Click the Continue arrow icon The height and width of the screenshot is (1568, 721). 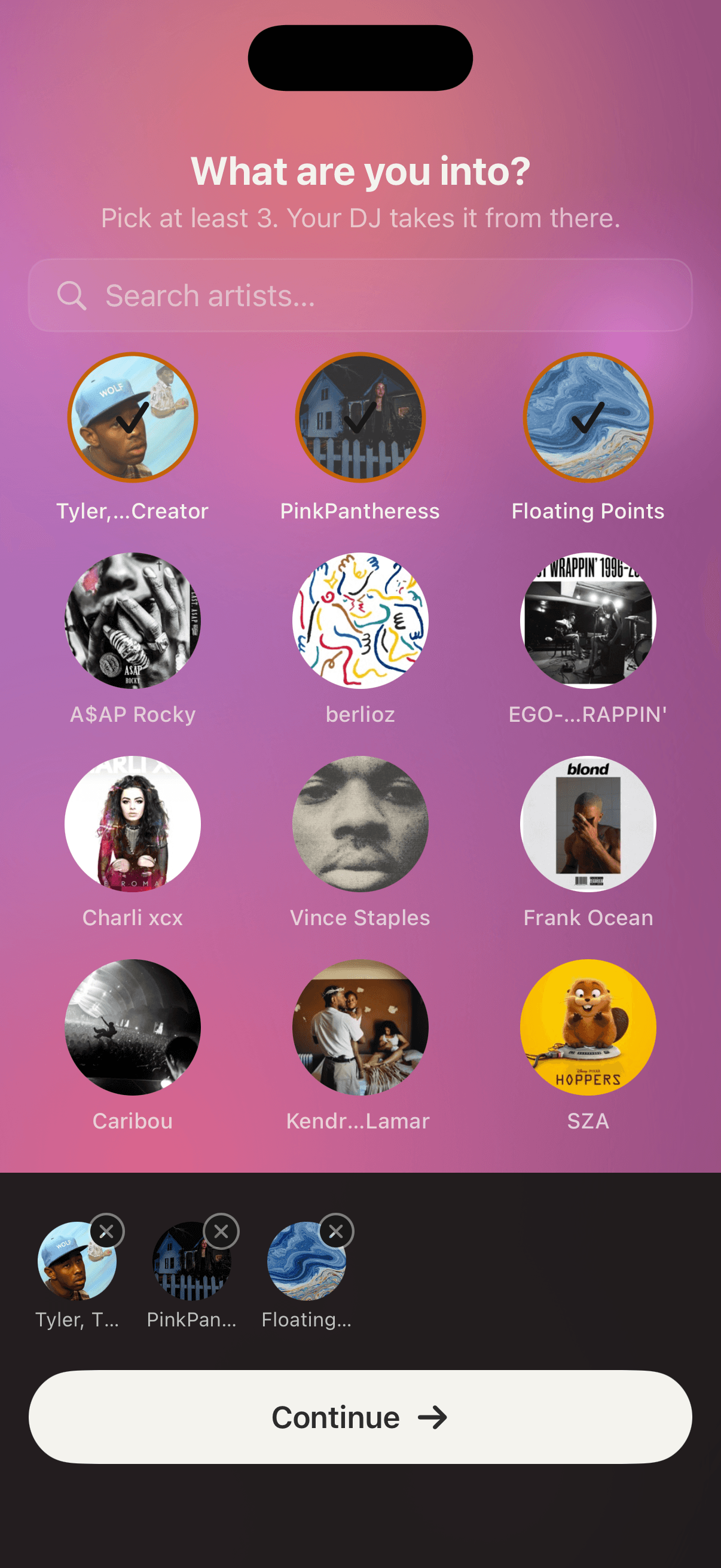[432, 1418]
